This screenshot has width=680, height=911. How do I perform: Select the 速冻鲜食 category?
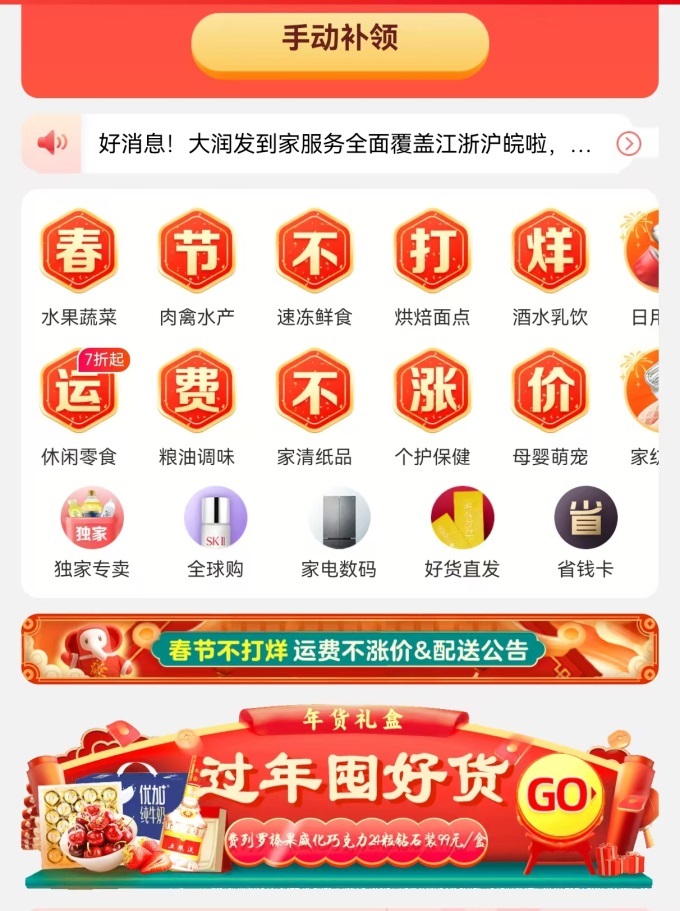point(315,267)
